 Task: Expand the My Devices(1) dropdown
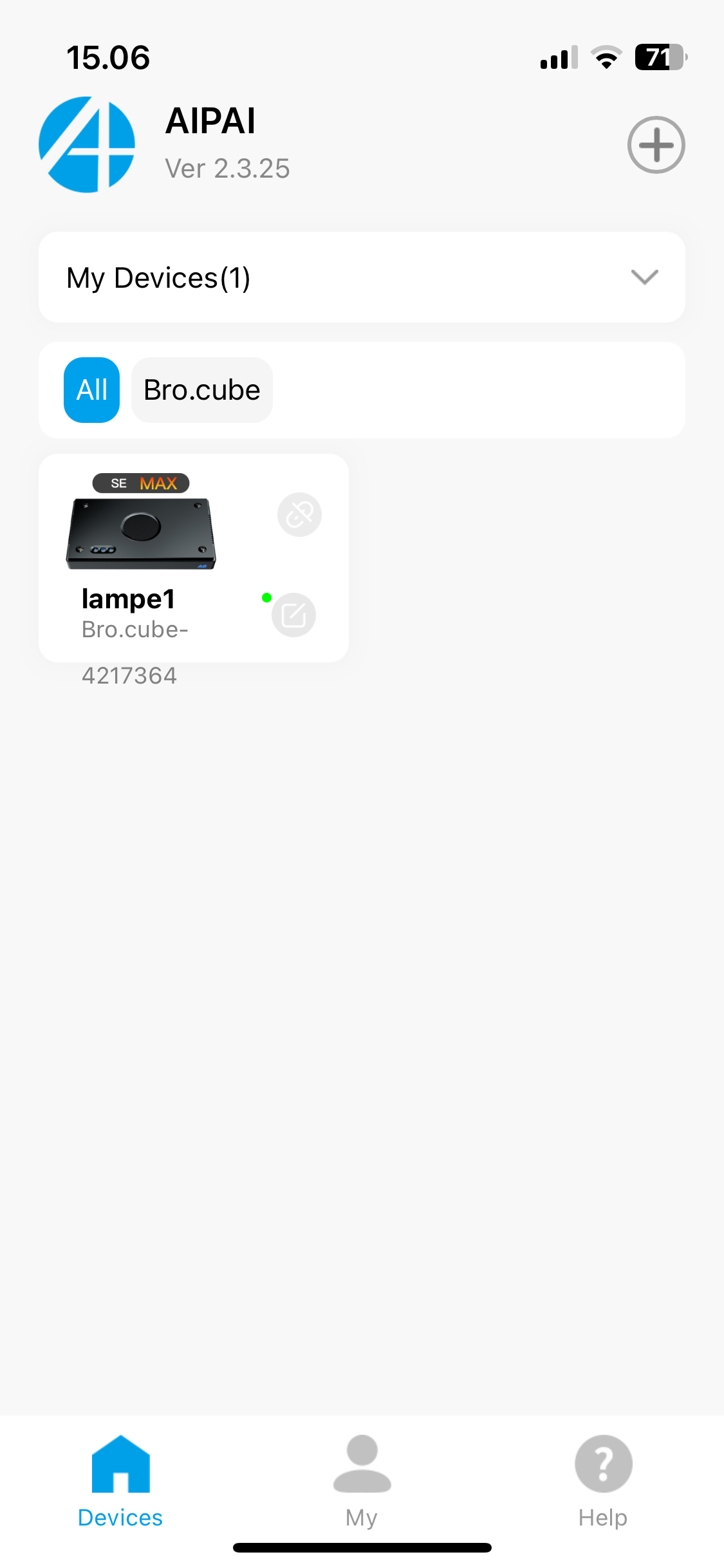tap(644, 277)
